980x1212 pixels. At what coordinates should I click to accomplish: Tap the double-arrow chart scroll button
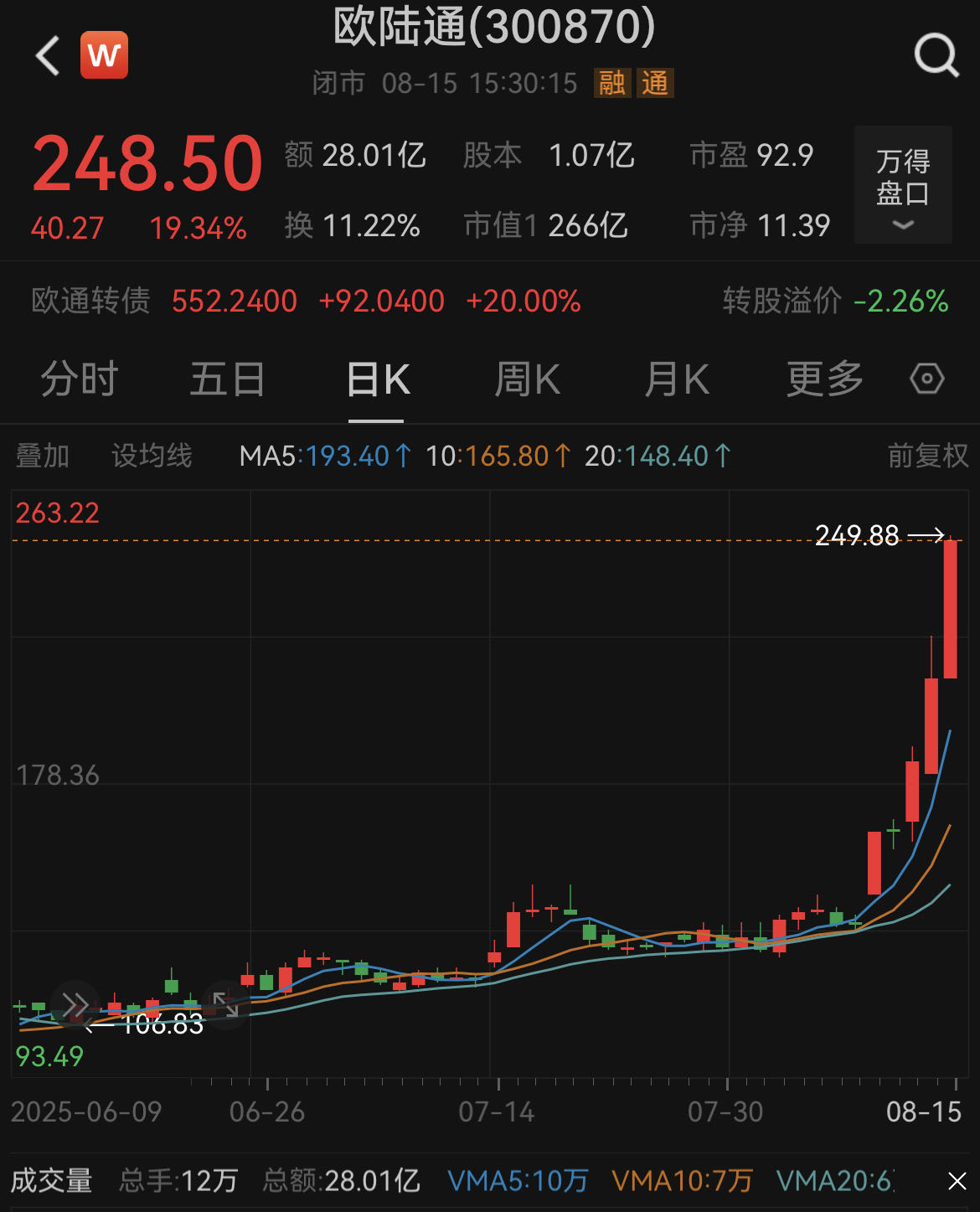coord(75,1004)
